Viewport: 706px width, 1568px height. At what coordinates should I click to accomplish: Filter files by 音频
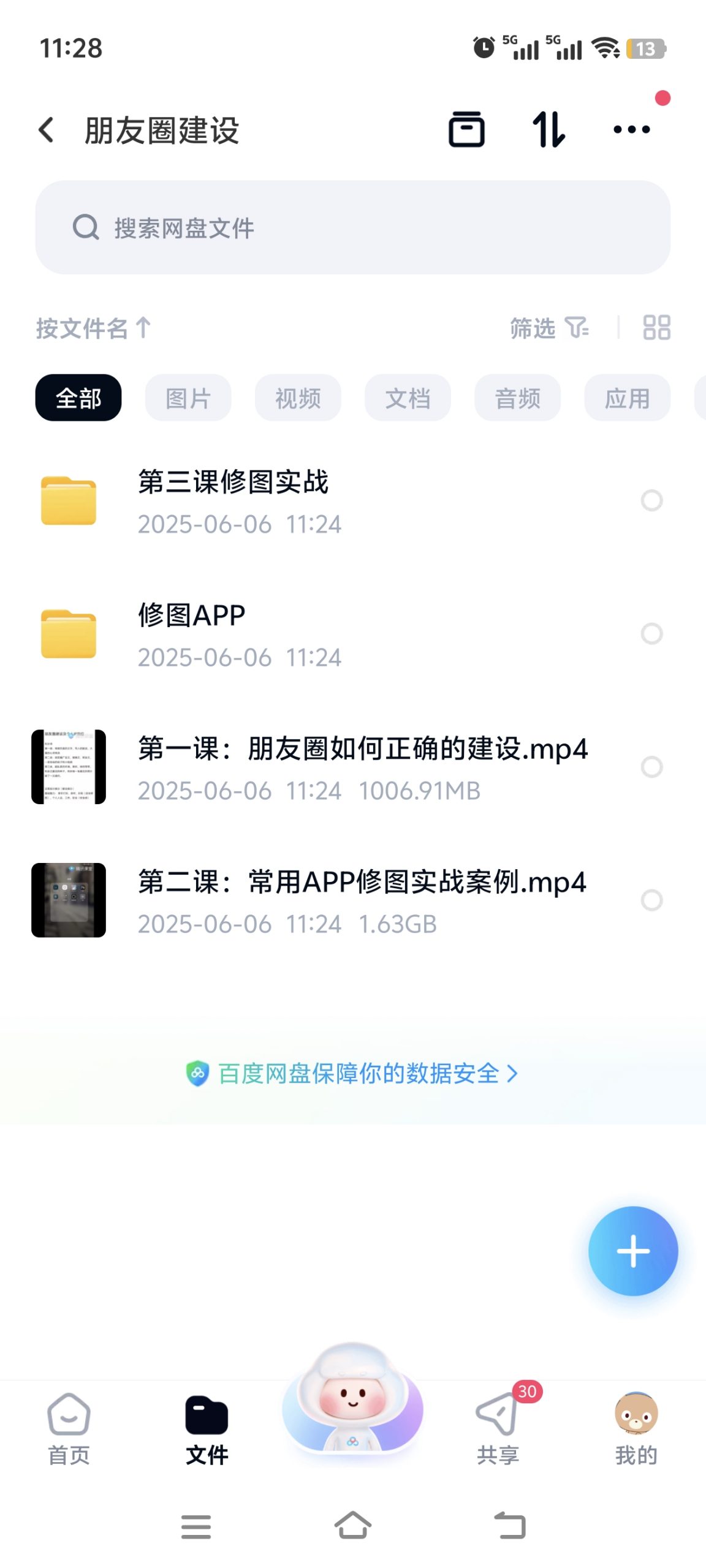[x=517, y=398]
